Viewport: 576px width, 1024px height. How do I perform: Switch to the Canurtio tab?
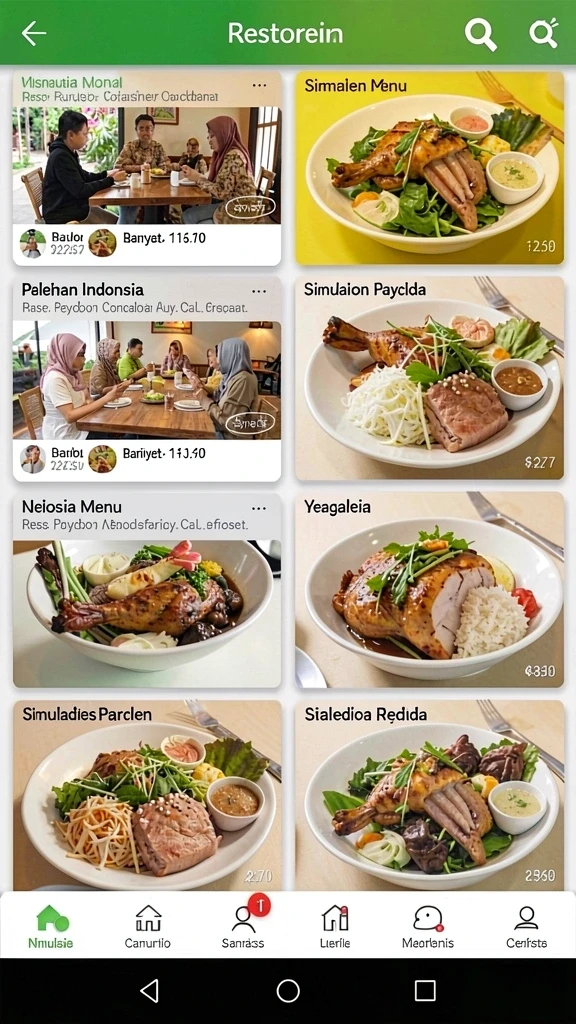tap(148, 926)
